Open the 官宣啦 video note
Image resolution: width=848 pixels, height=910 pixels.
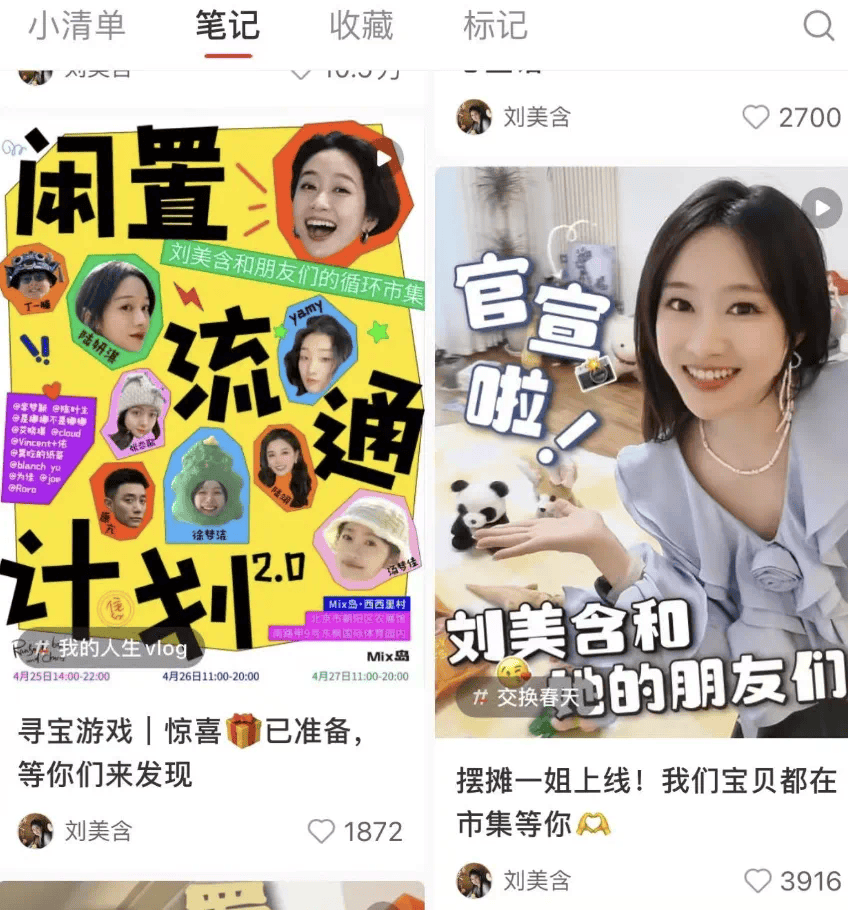640,450
